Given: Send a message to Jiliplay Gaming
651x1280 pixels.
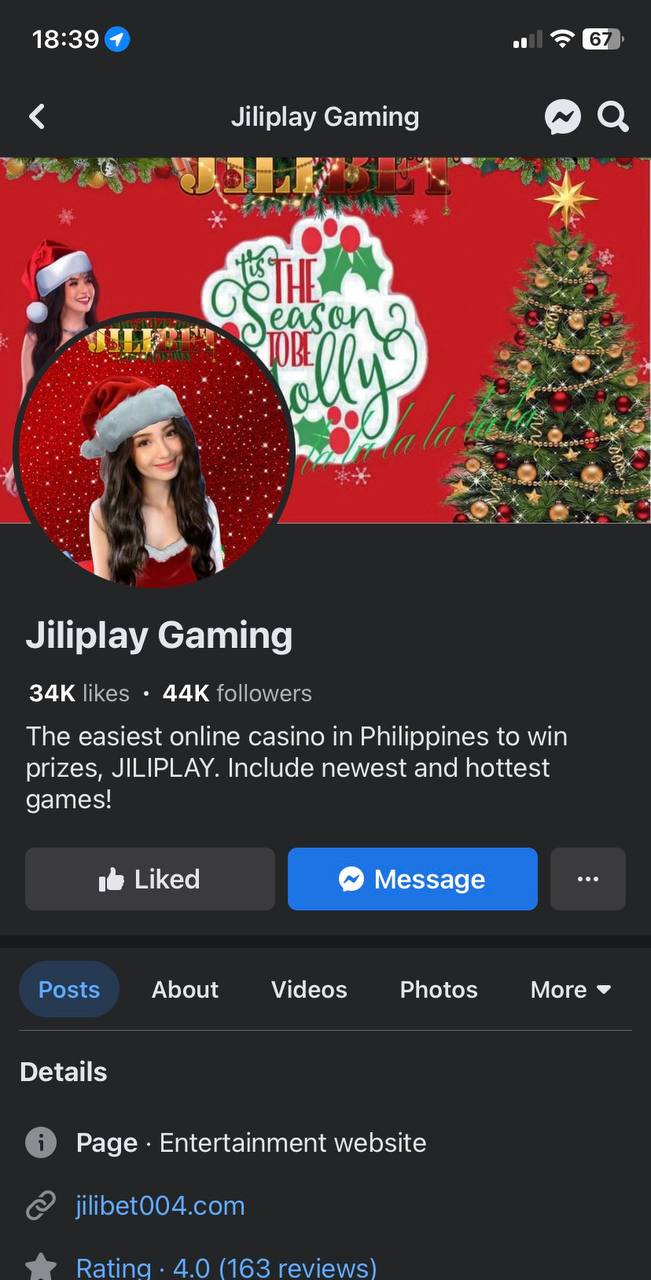Looking at the screenshot, I should [412, 879].
